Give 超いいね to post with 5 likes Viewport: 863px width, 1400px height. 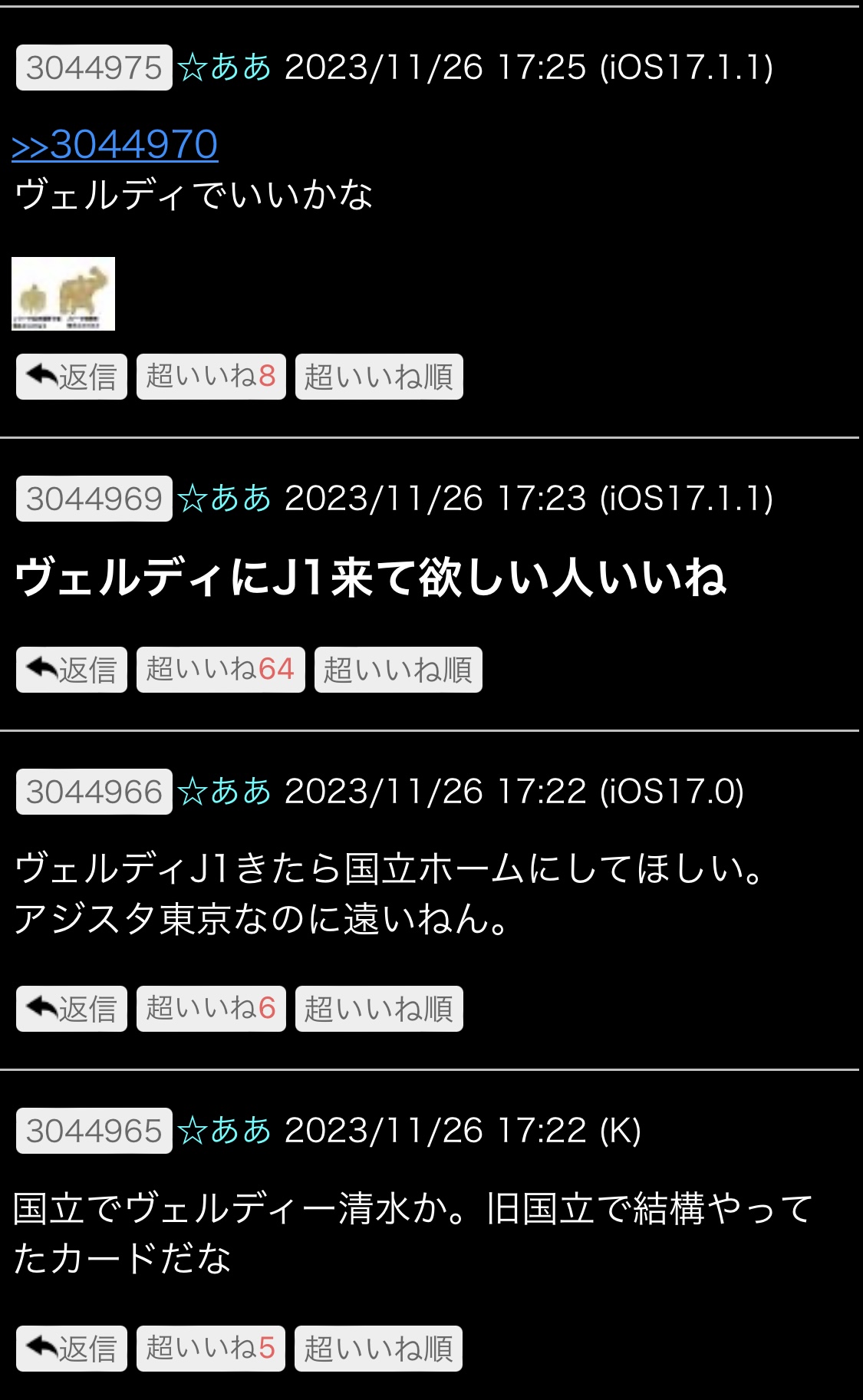[210, 1349]
